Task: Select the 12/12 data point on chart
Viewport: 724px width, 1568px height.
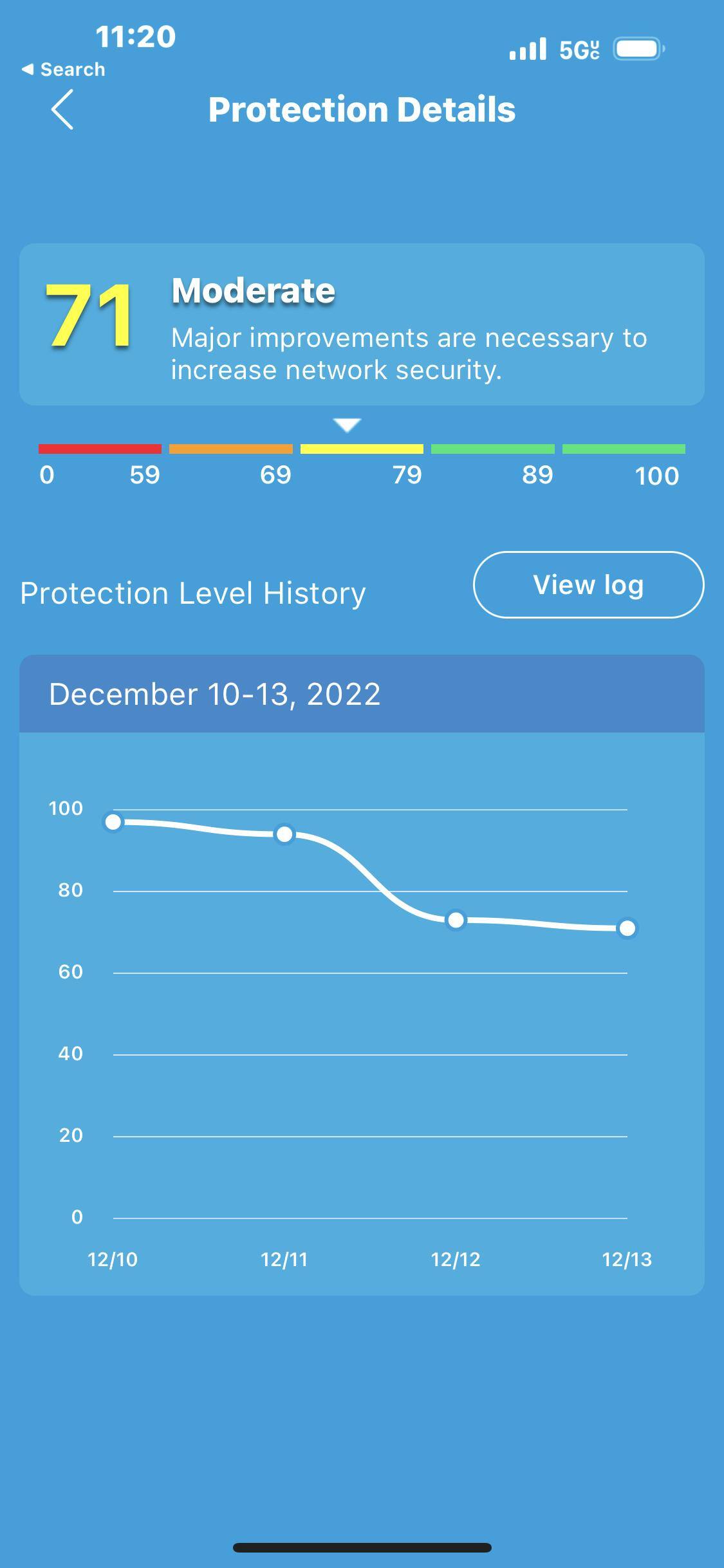Action: tap(456, 920)
